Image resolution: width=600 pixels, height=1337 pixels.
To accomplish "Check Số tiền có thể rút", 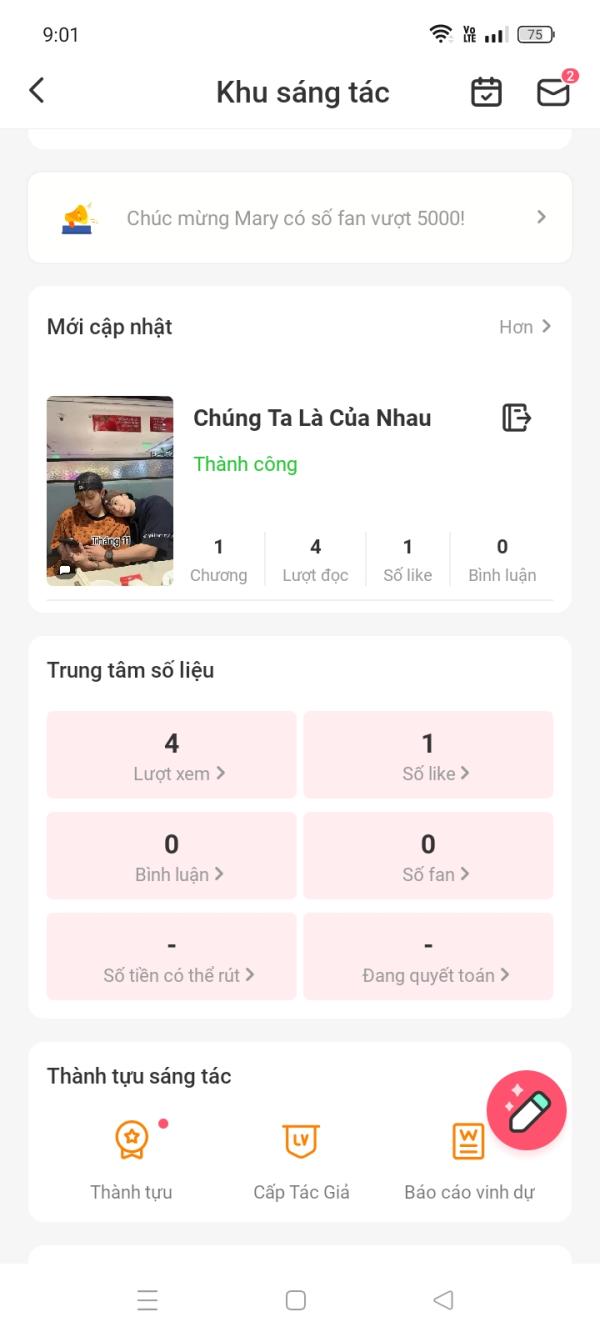I will click(172, 957).
